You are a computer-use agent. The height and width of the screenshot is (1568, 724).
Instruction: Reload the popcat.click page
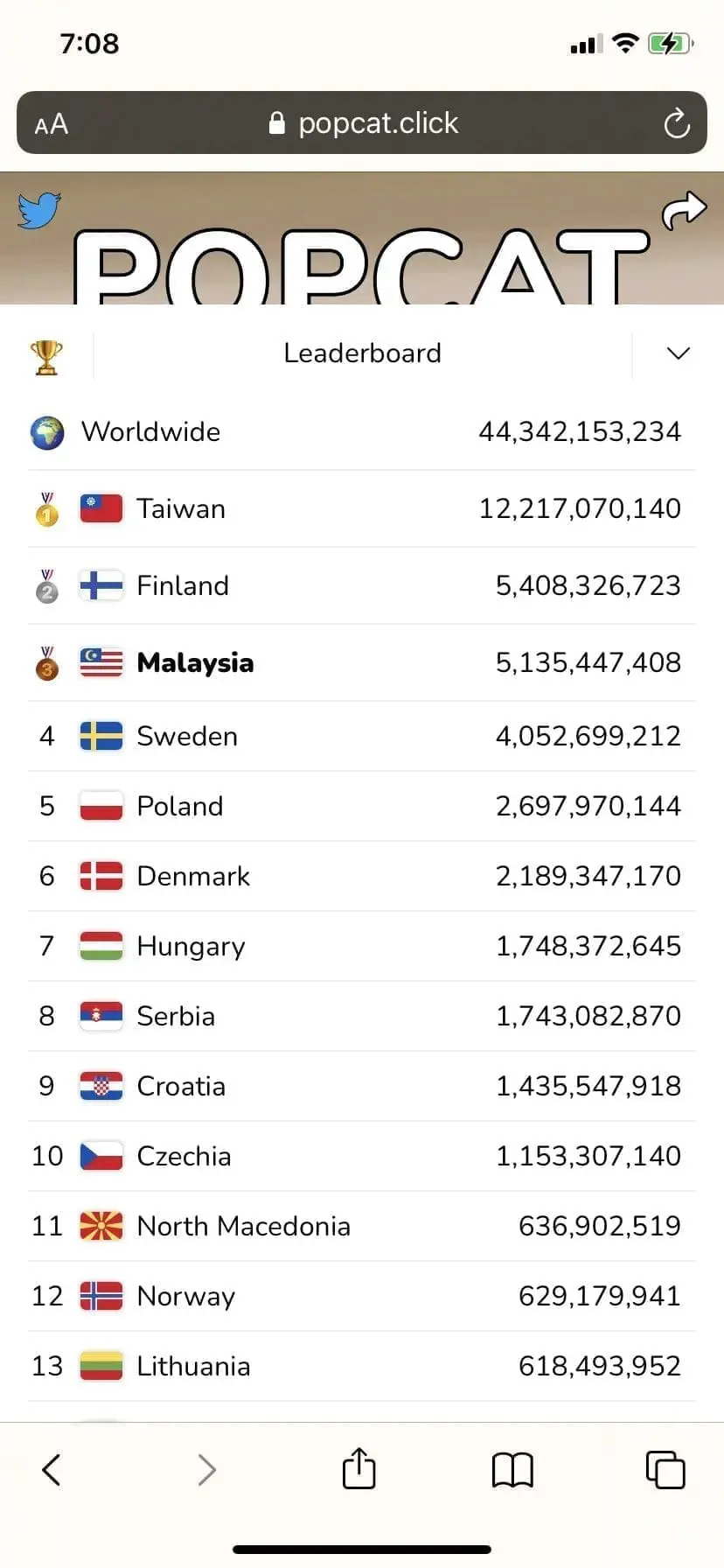tap(677, 123)
